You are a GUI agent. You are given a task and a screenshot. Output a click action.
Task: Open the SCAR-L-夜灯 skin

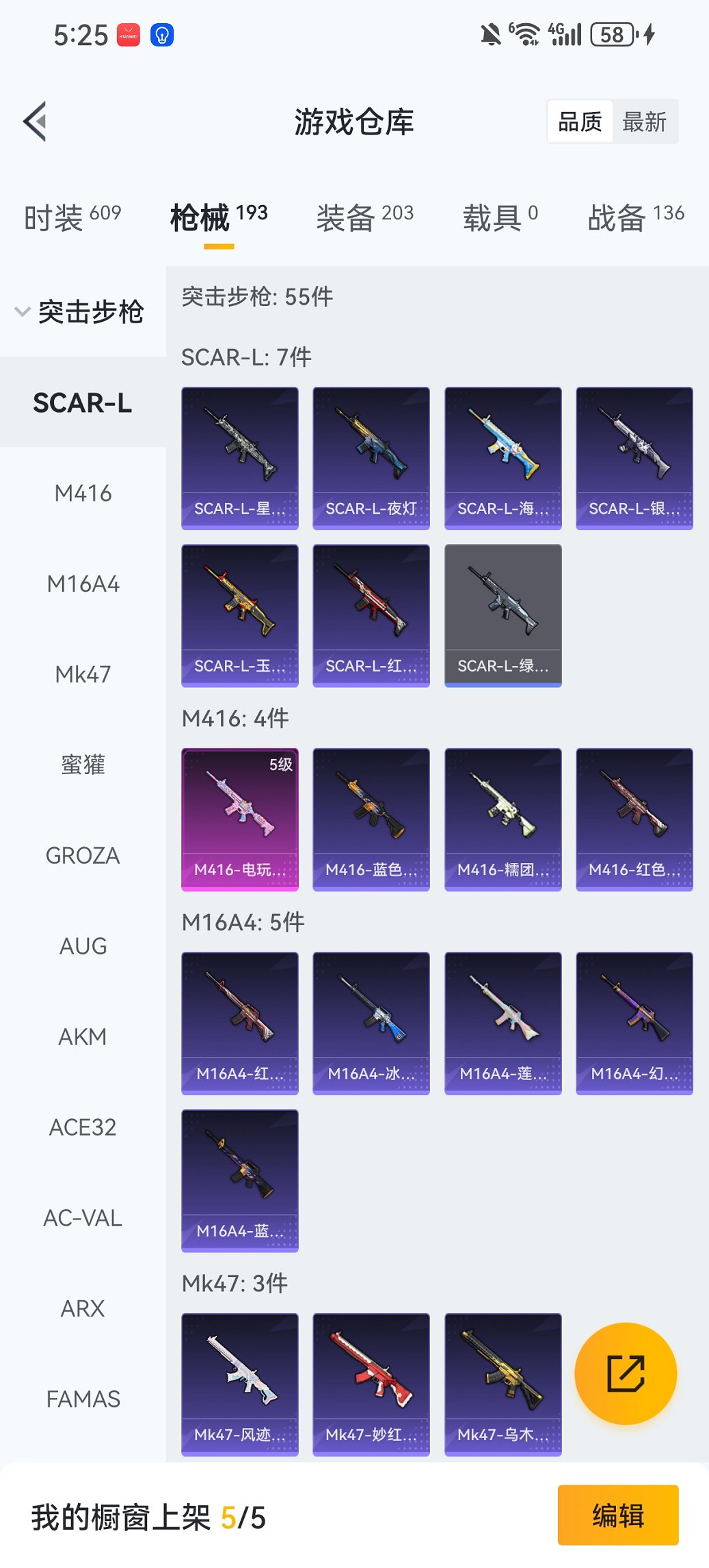pyautogui.click(x=371, y=458)
